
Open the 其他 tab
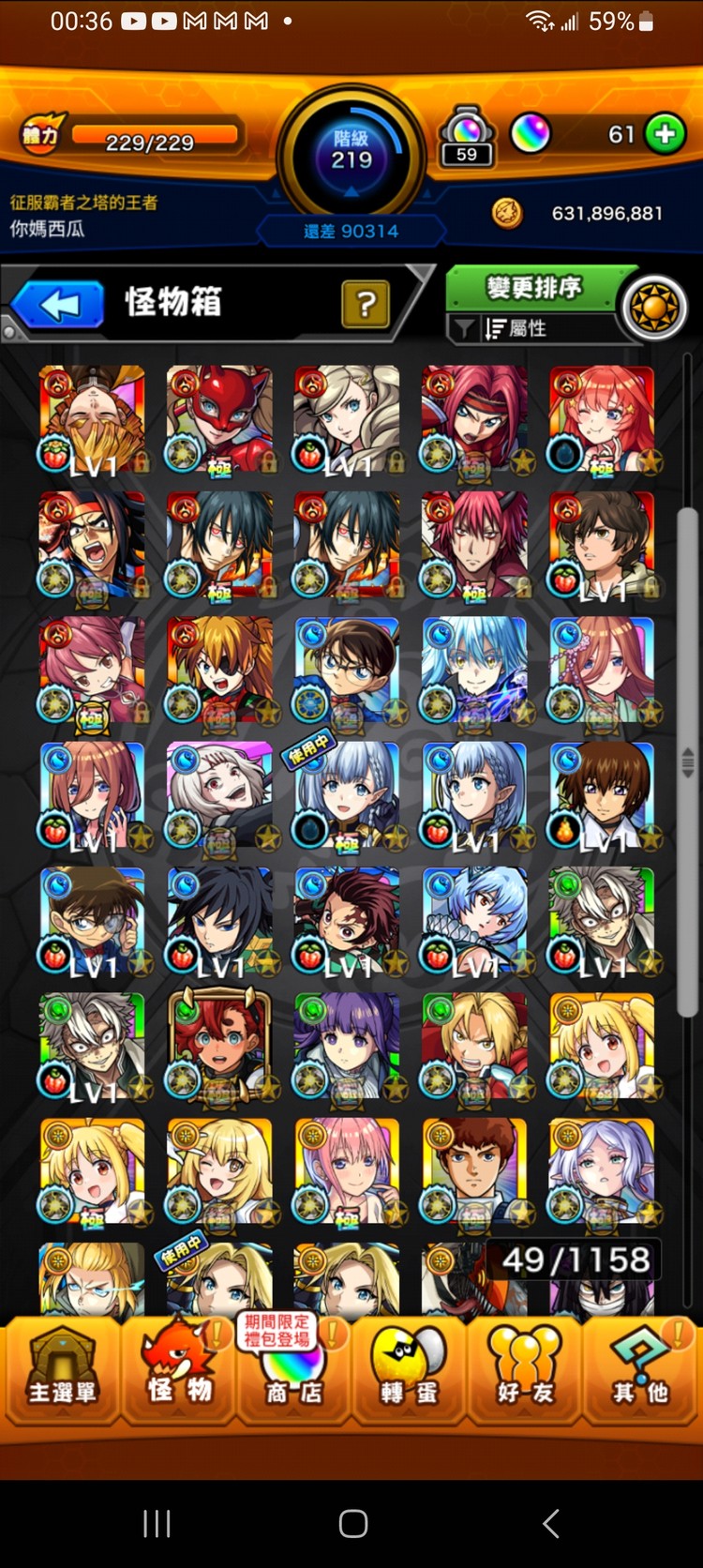641,1372
